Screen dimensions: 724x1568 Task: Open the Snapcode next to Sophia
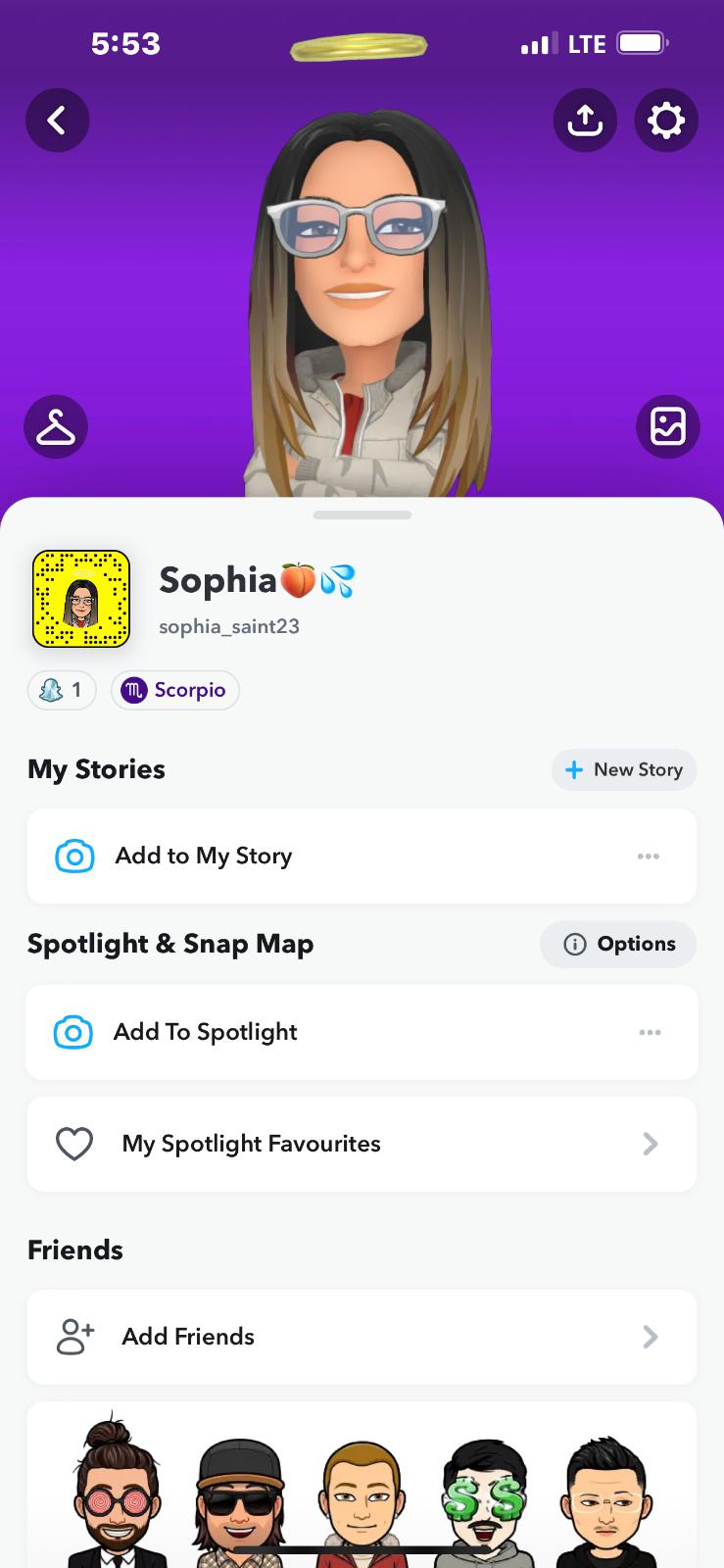pos(81,600)
